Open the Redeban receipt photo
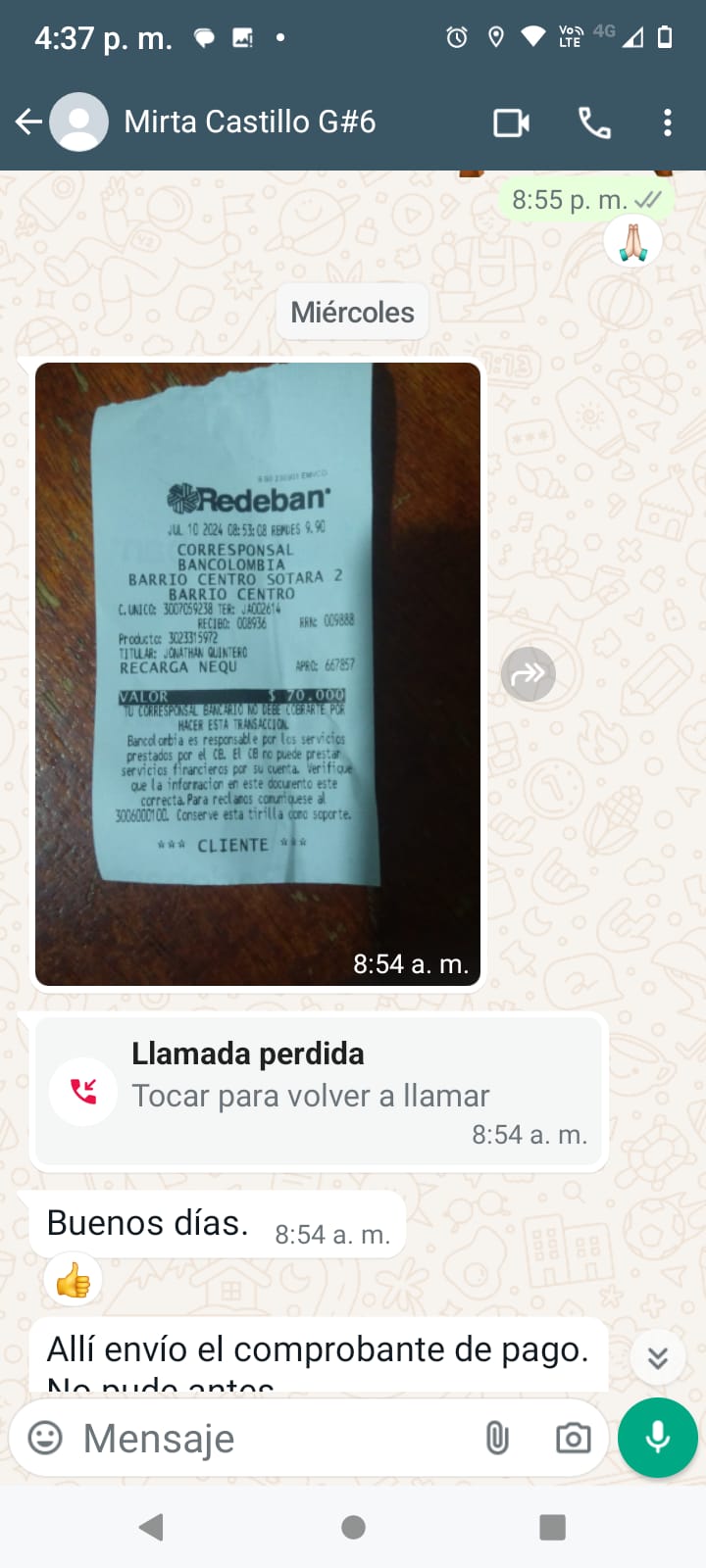This screenshot has height=1568, width=706. tap(257, 673)
